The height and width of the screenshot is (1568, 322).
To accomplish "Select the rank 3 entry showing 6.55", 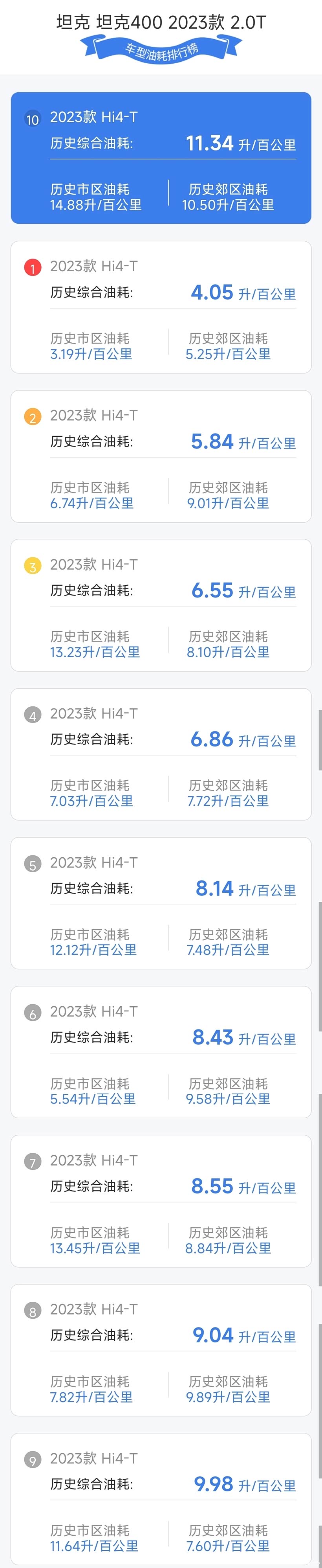I will [161, 605].
